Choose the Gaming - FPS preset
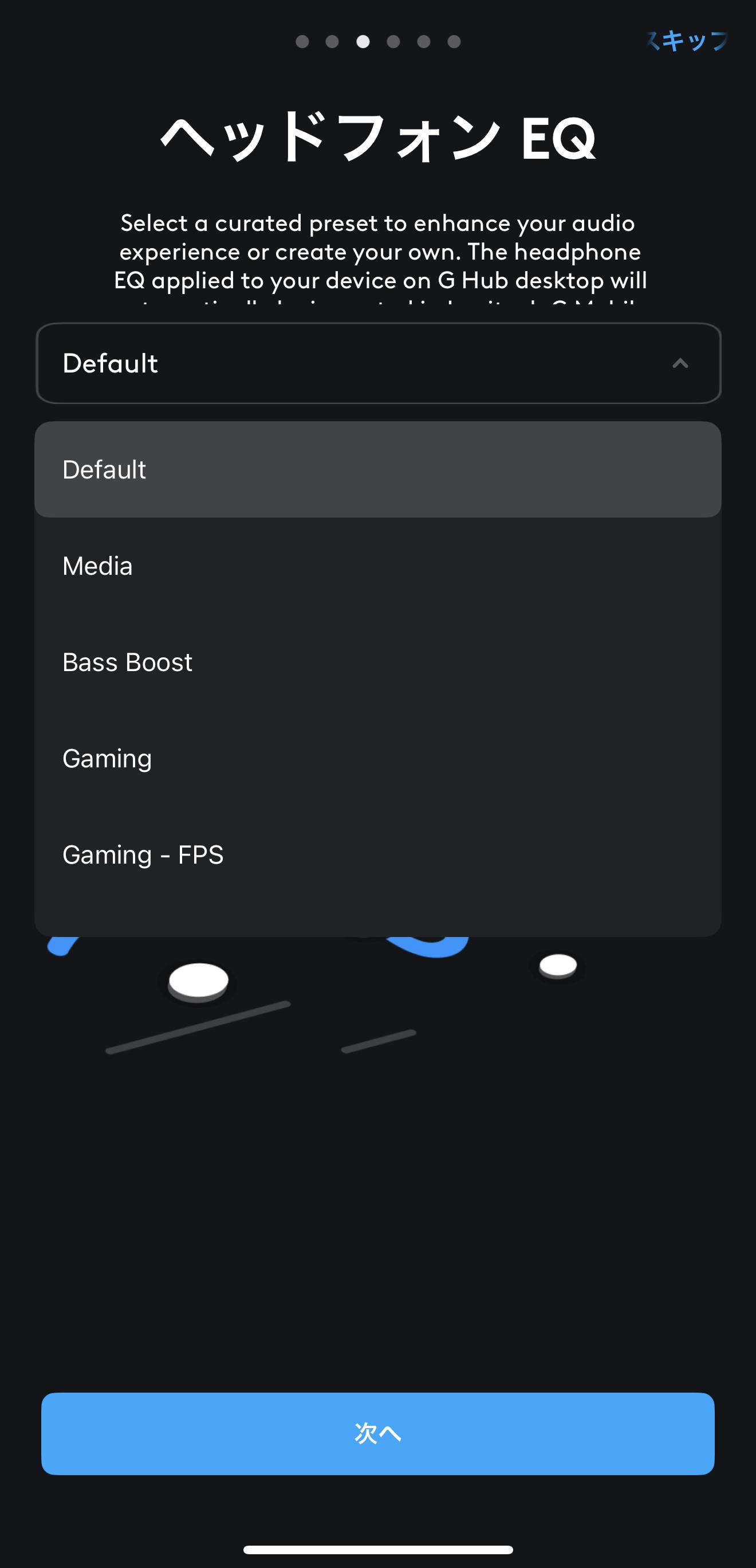 click(377, 854)
